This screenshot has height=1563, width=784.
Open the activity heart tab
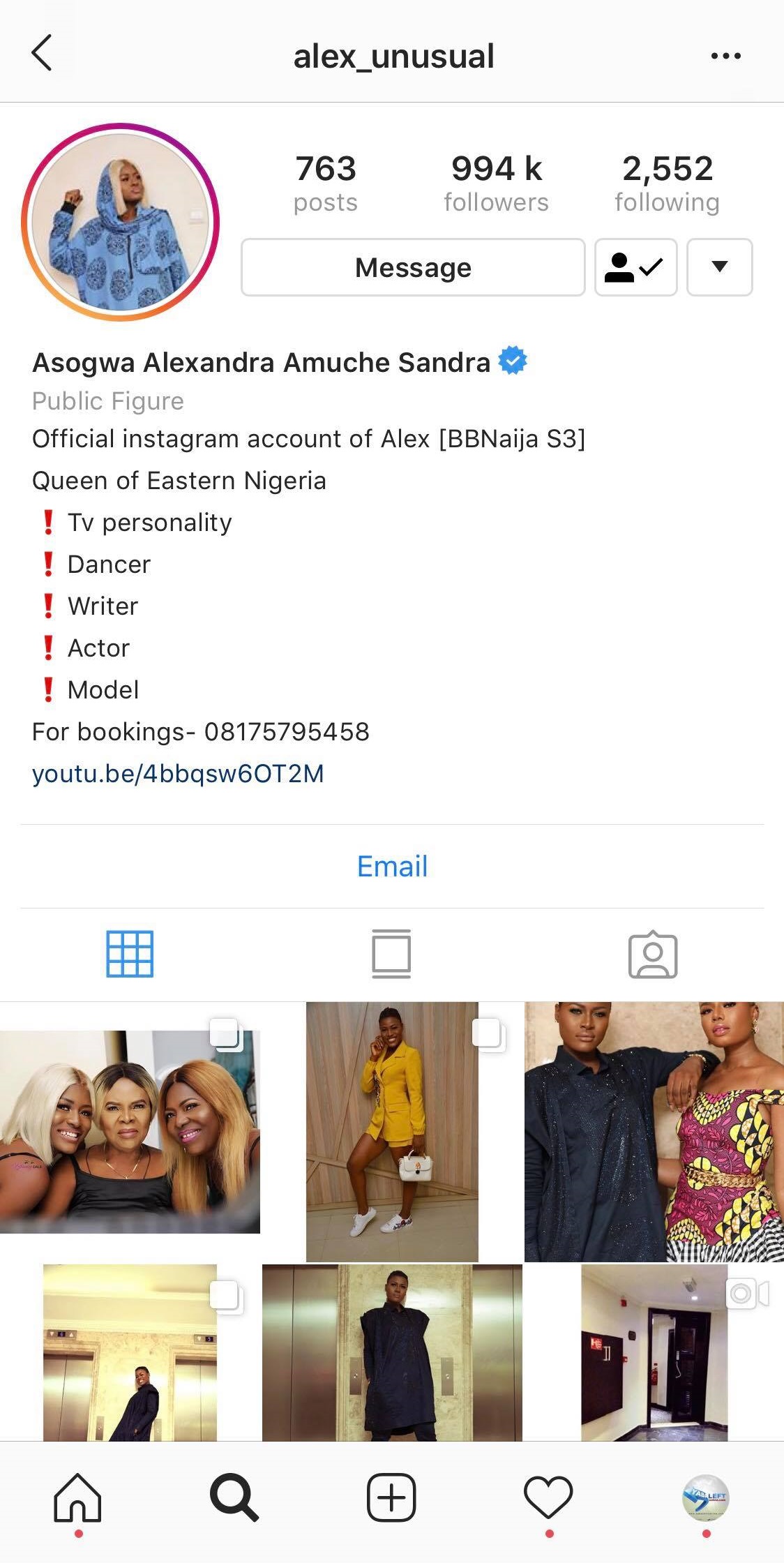coord(548,1497)
